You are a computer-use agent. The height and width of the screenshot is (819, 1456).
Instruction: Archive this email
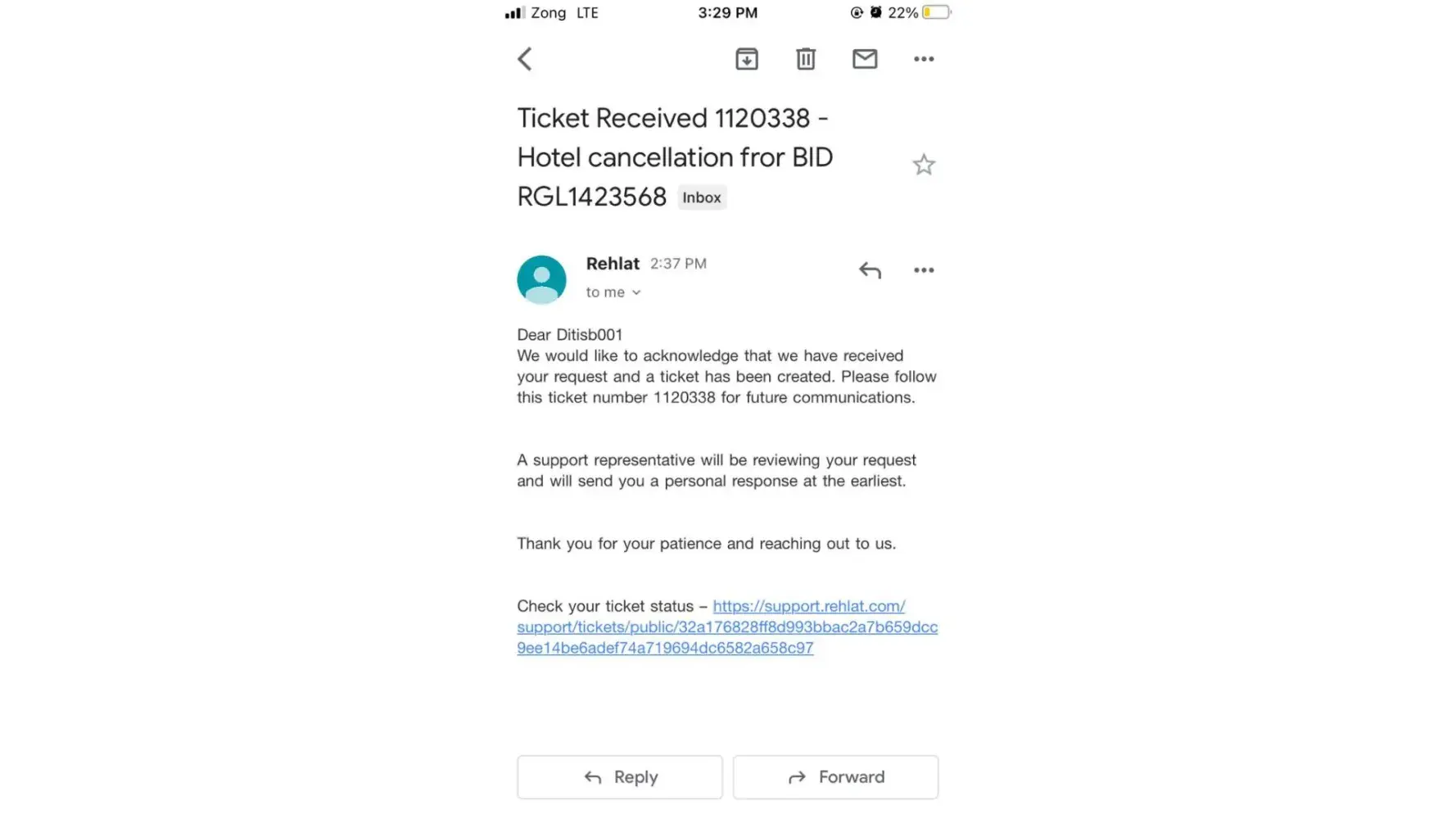pyautogui.click(x=746, y=59)
